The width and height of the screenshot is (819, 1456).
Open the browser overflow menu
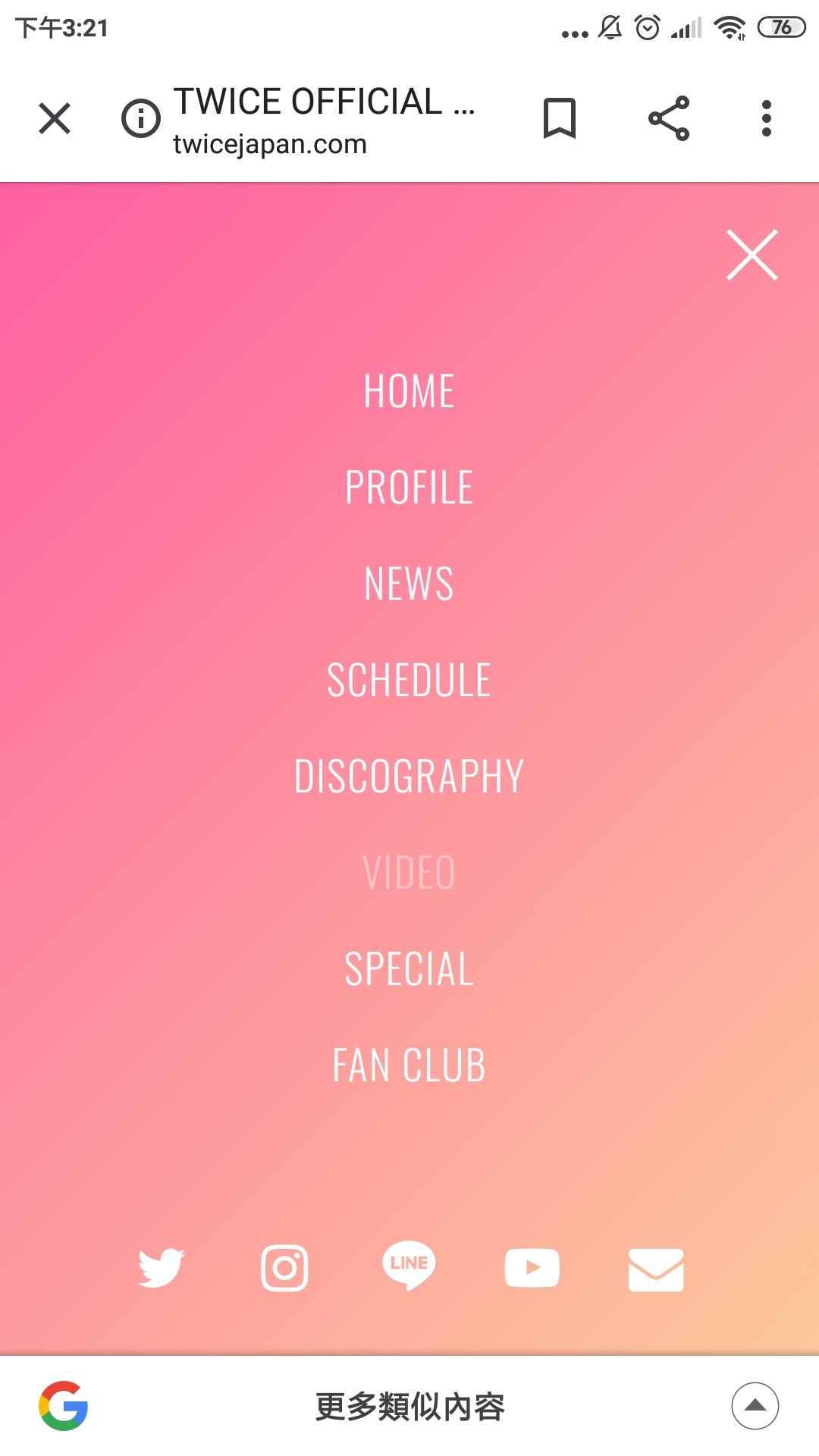(x=767, y=118)
